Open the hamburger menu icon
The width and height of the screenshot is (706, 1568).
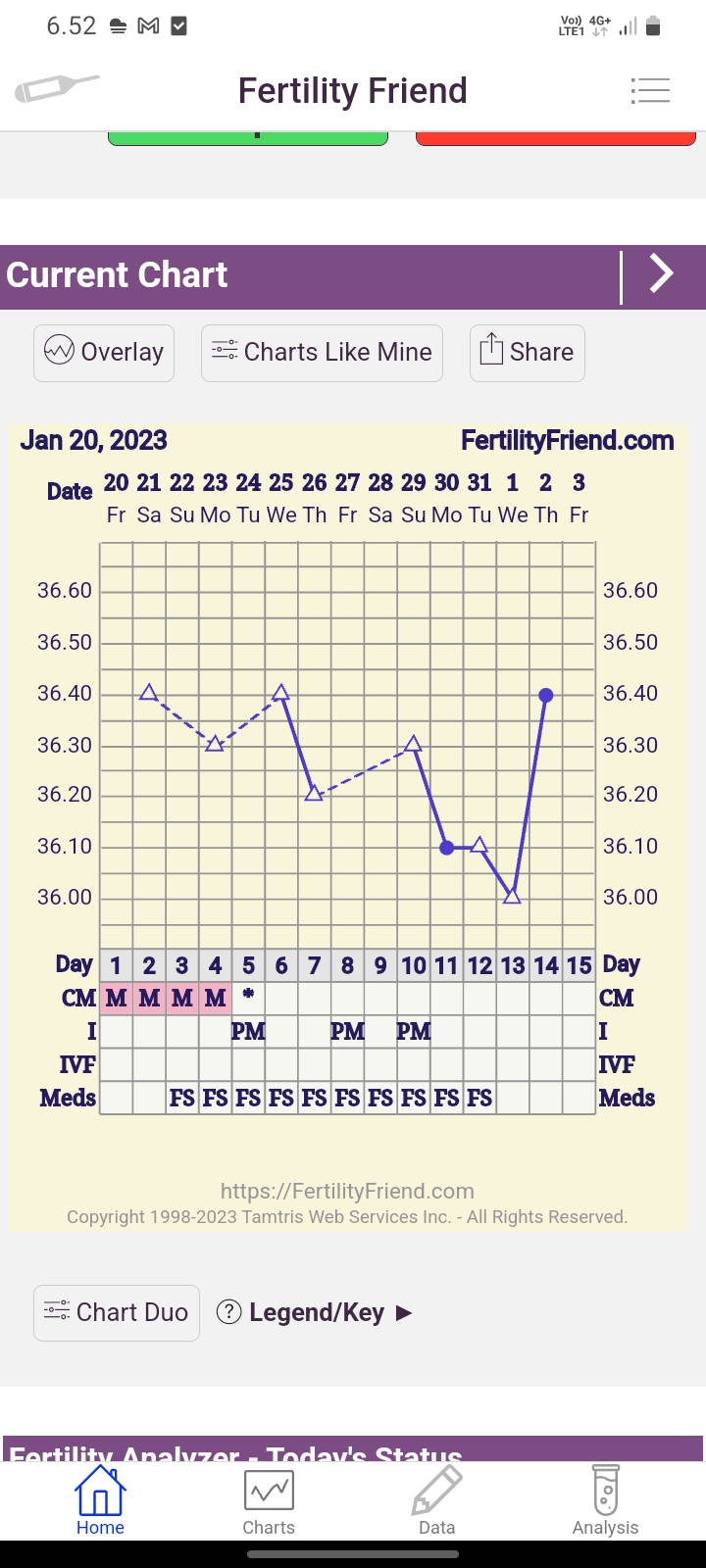650,91
